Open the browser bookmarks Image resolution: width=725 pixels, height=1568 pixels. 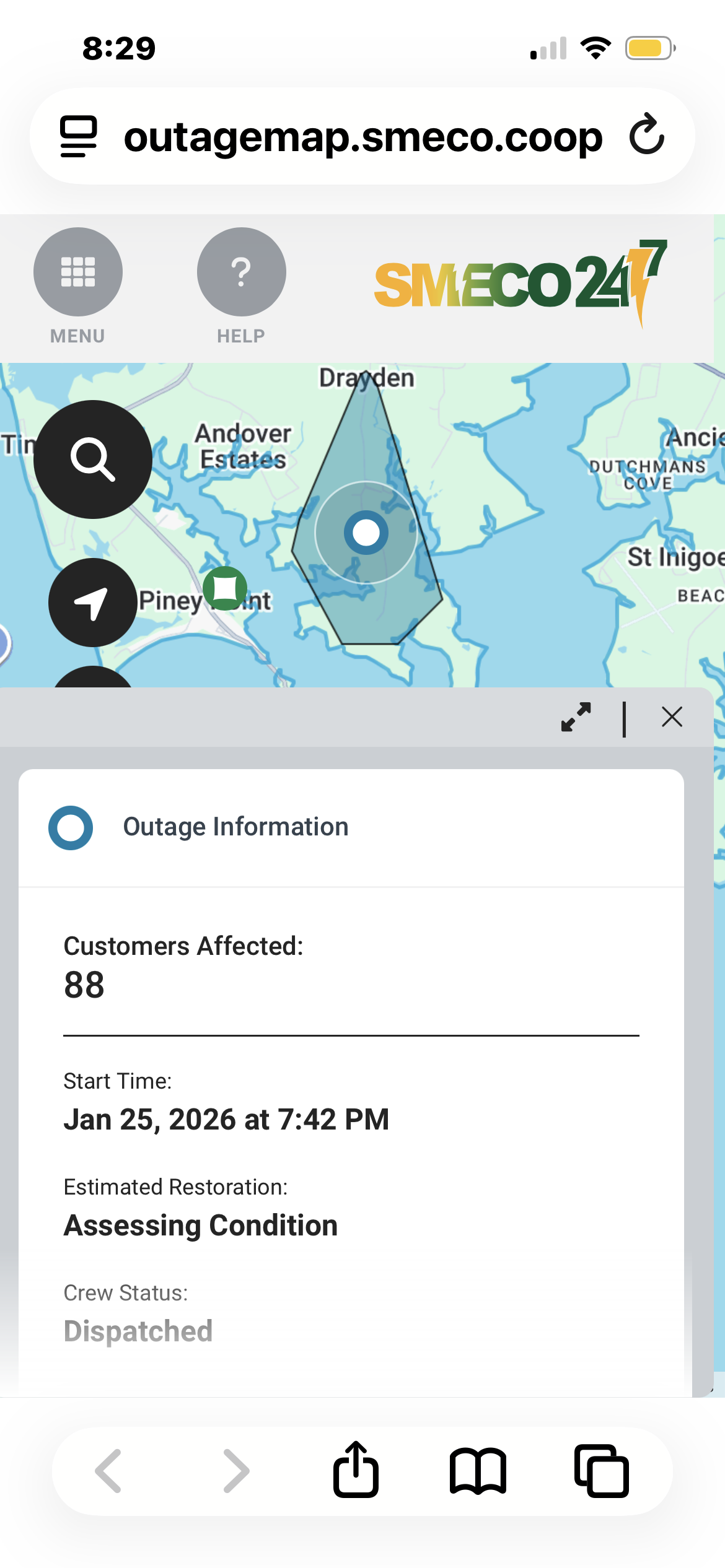[x=478, y=1471]
